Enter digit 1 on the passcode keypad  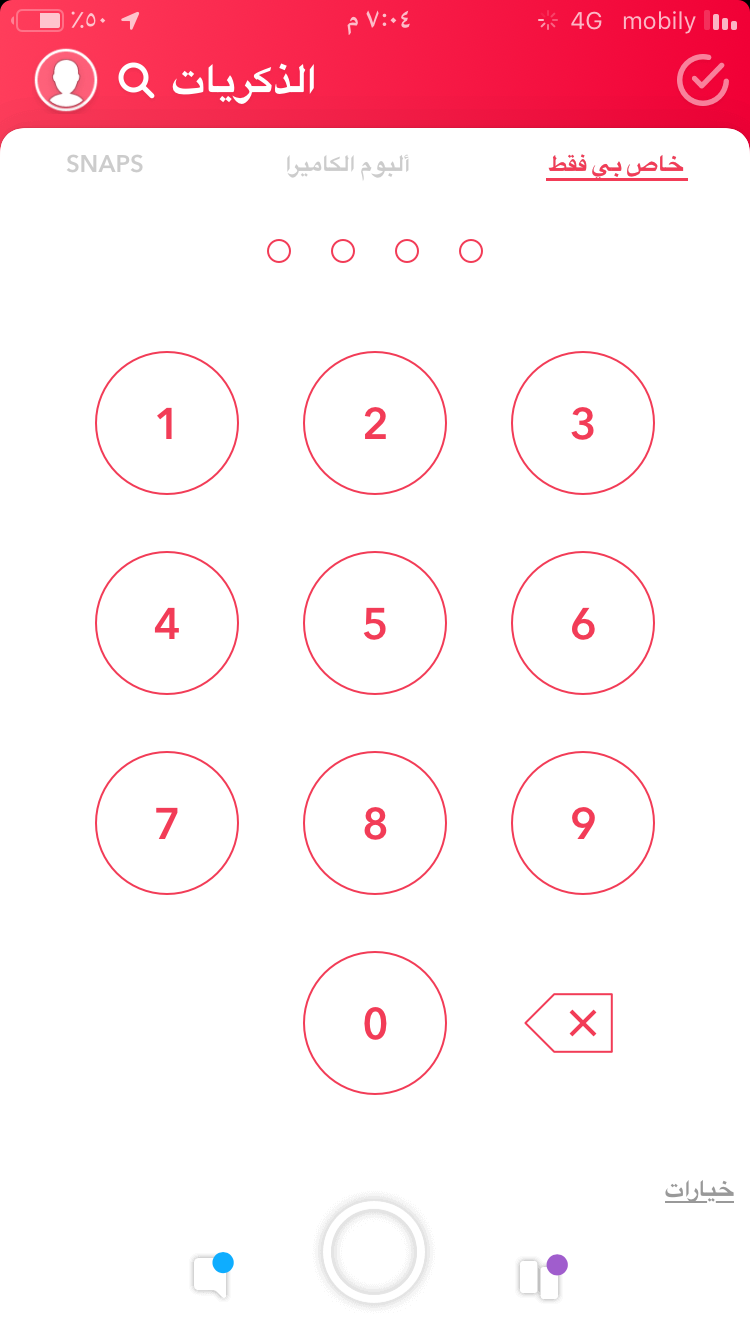pos(167,423)
